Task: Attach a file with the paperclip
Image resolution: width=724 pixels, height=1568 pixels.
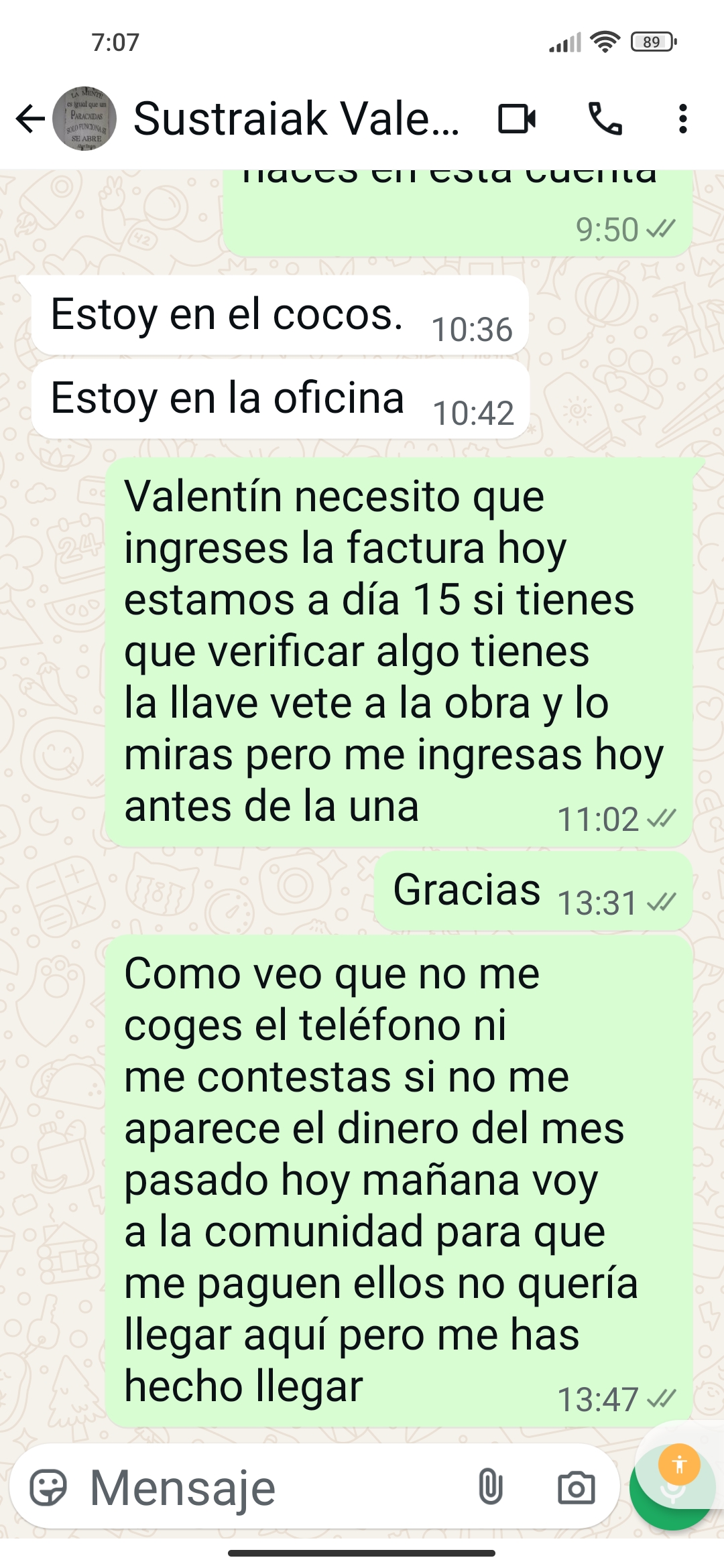Action: pos(490,1488)
